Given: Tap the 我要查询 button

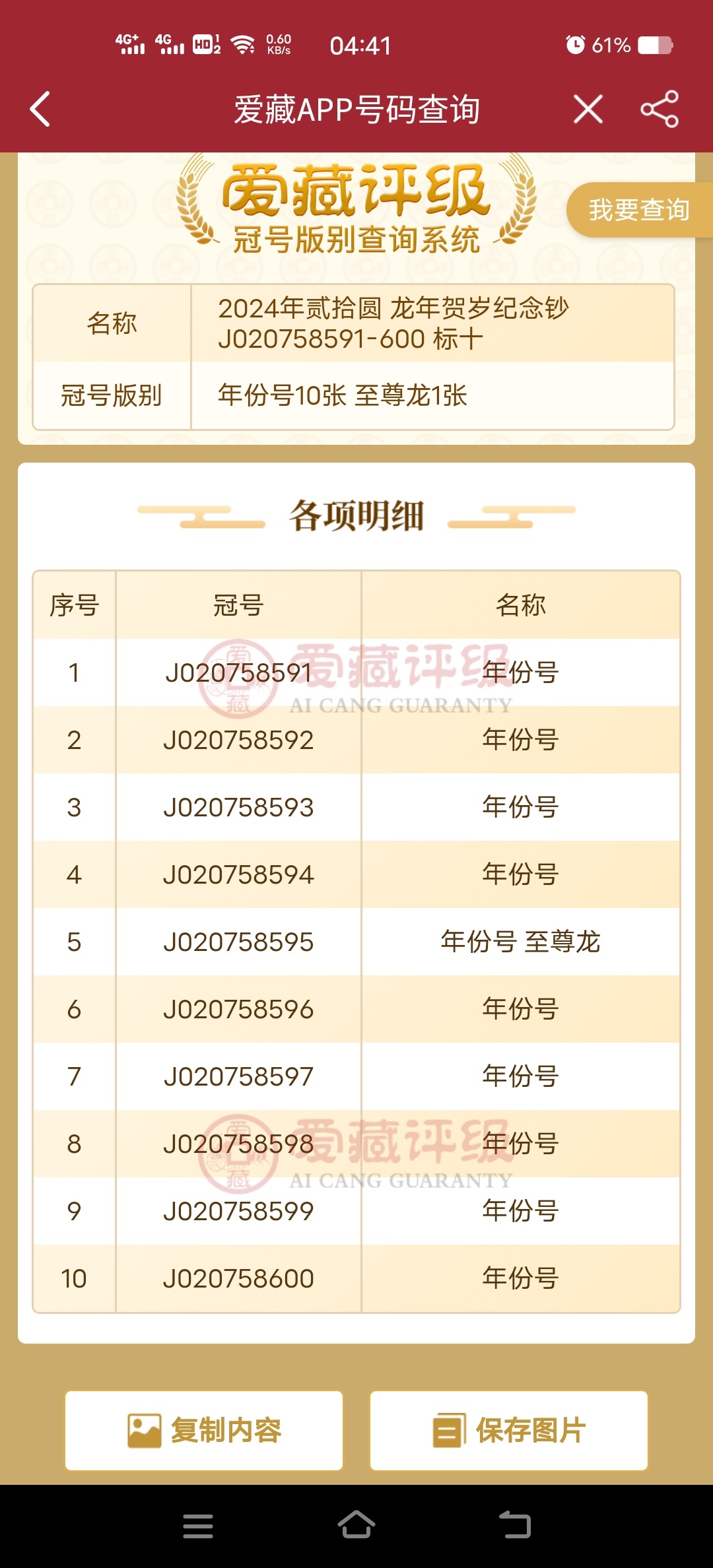Looking at the screenshot, I should point(639,210).
